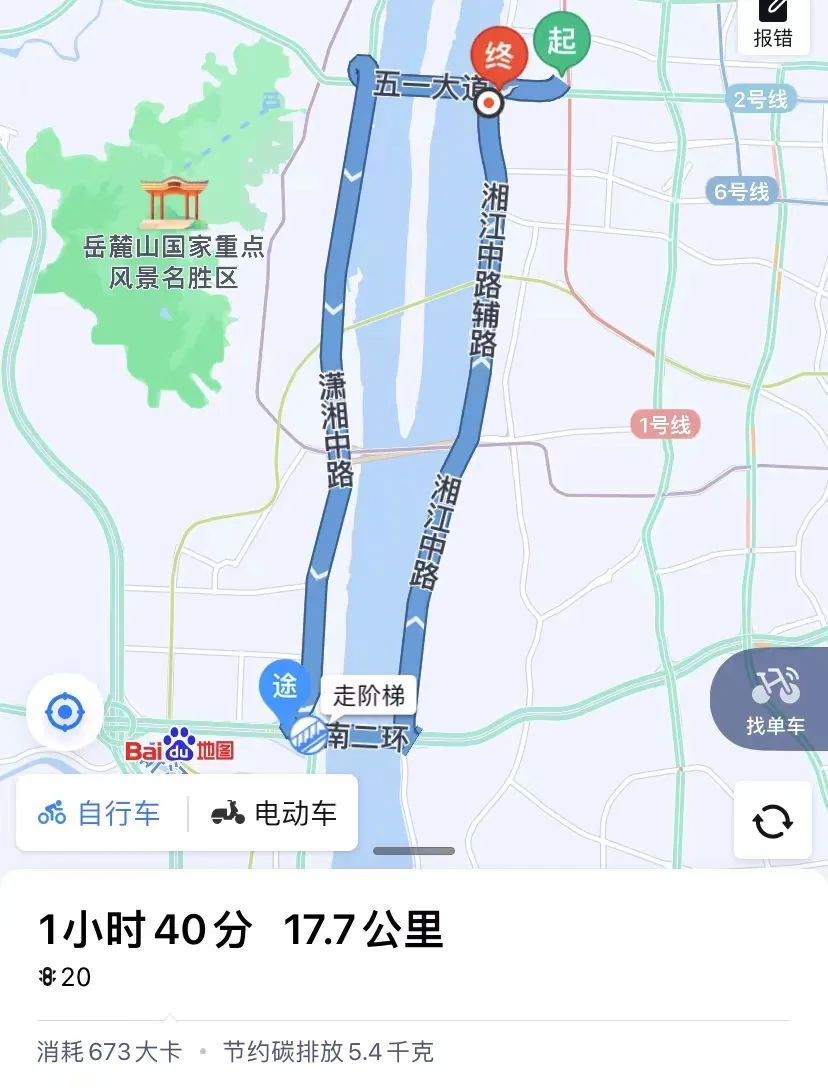Tap the 报错 report error button
Screen dimensions: 828x1088
coord(773,24)
